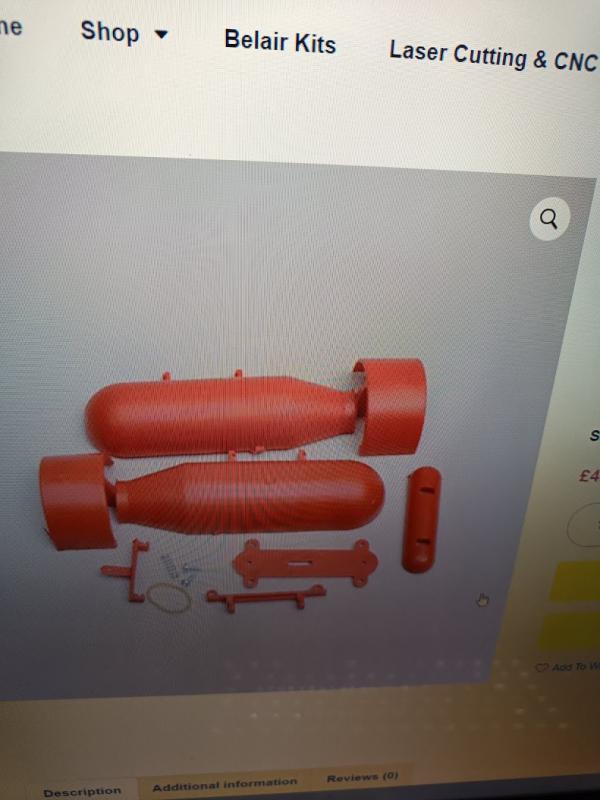View the Reviews (0) tab
Image resolution: width=600 pixels, height=800 pixels.
(362, 777)
